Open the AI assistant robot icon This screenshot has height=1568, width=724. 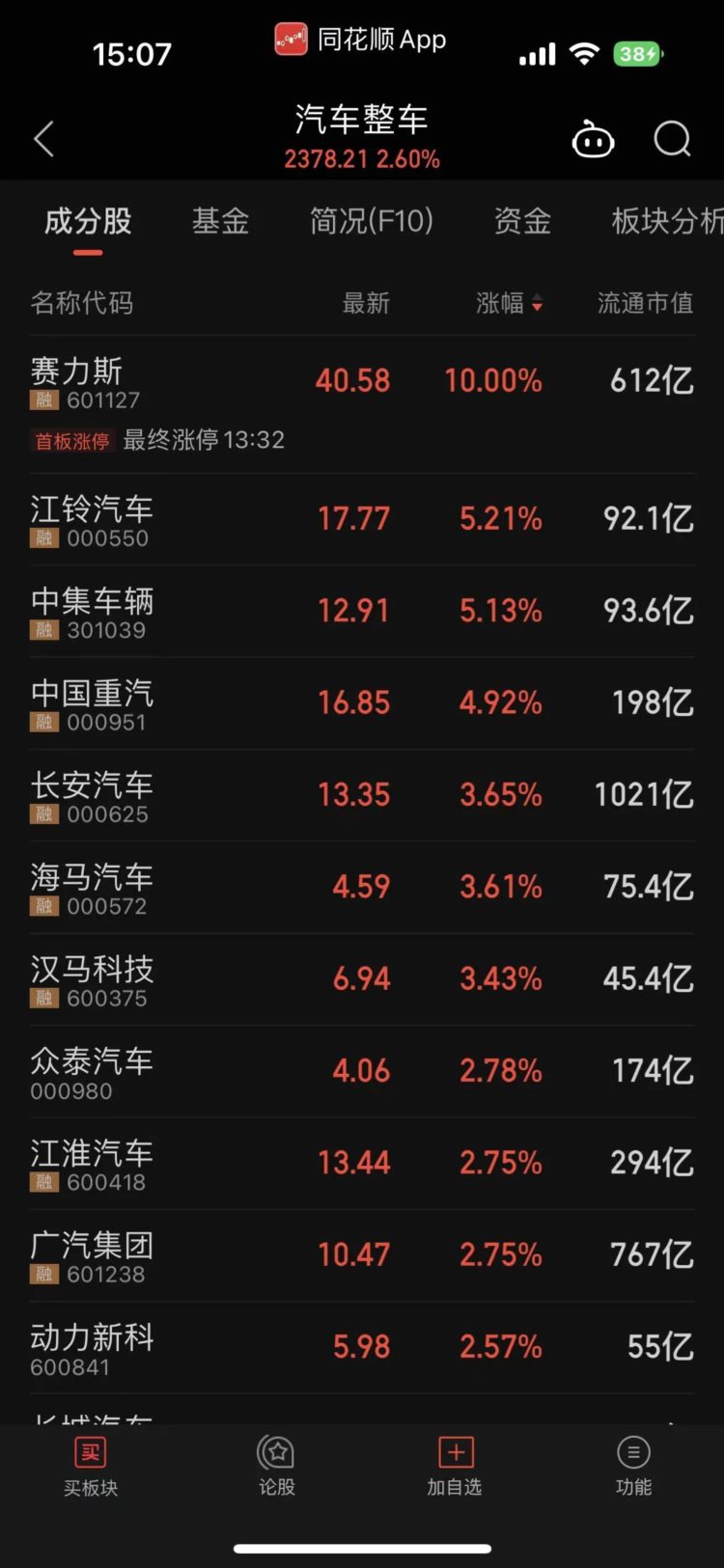click(593, 139)
